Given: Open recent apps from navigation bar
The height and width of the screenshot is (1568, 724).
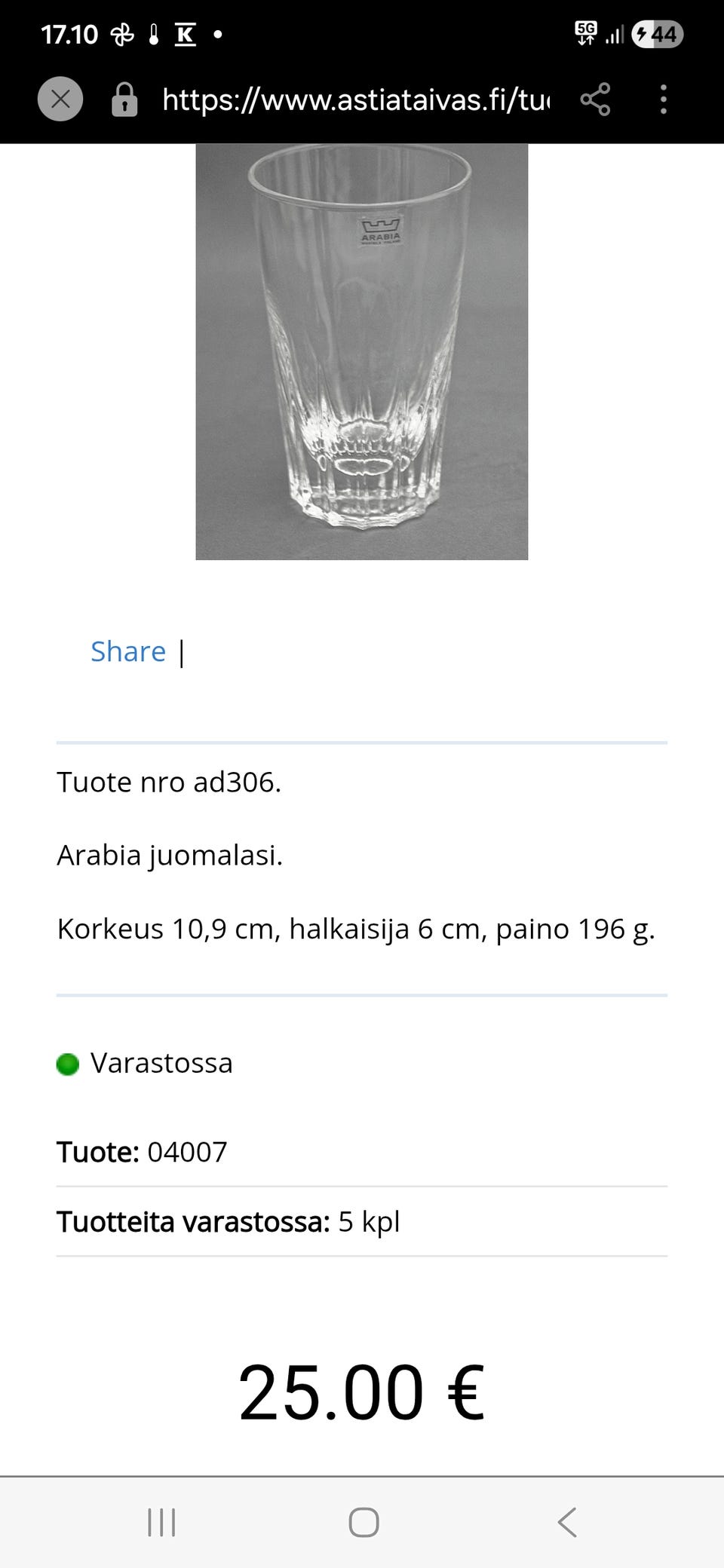Looking at the screenshot, I should click(161, 1522).
